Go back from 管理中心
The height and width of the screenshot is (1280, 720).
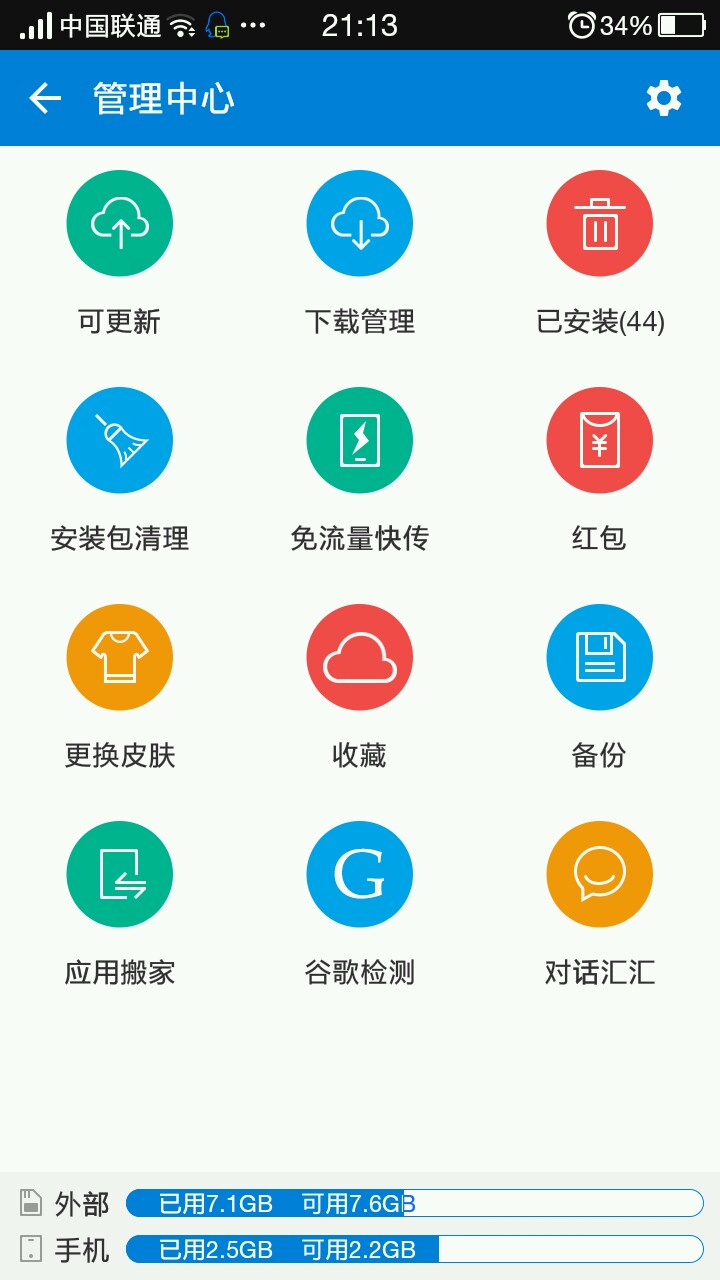coord(45,98)
